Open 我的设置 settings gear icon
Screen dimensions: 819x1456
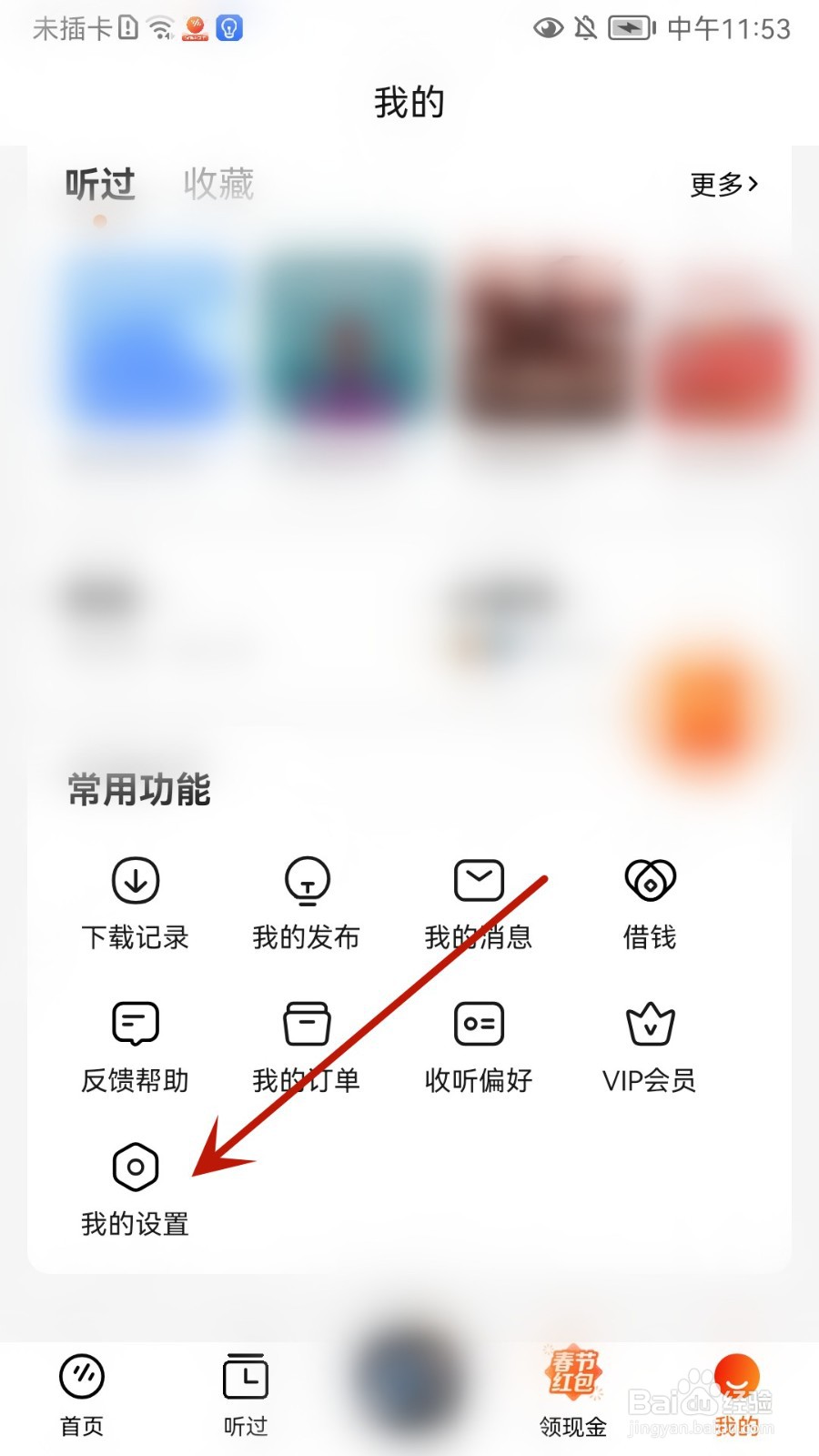coord(135,1166)
